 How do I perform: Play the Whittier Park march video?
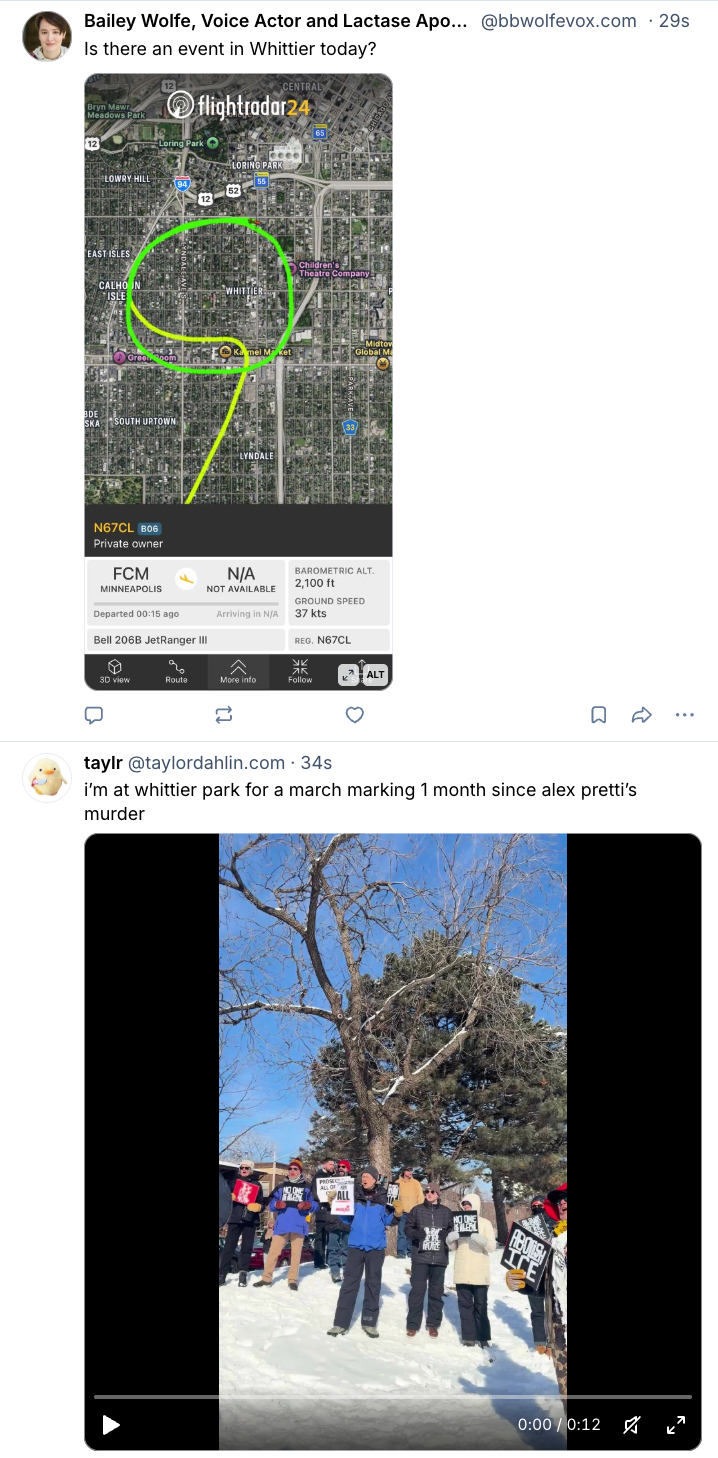coord(111,1424)
